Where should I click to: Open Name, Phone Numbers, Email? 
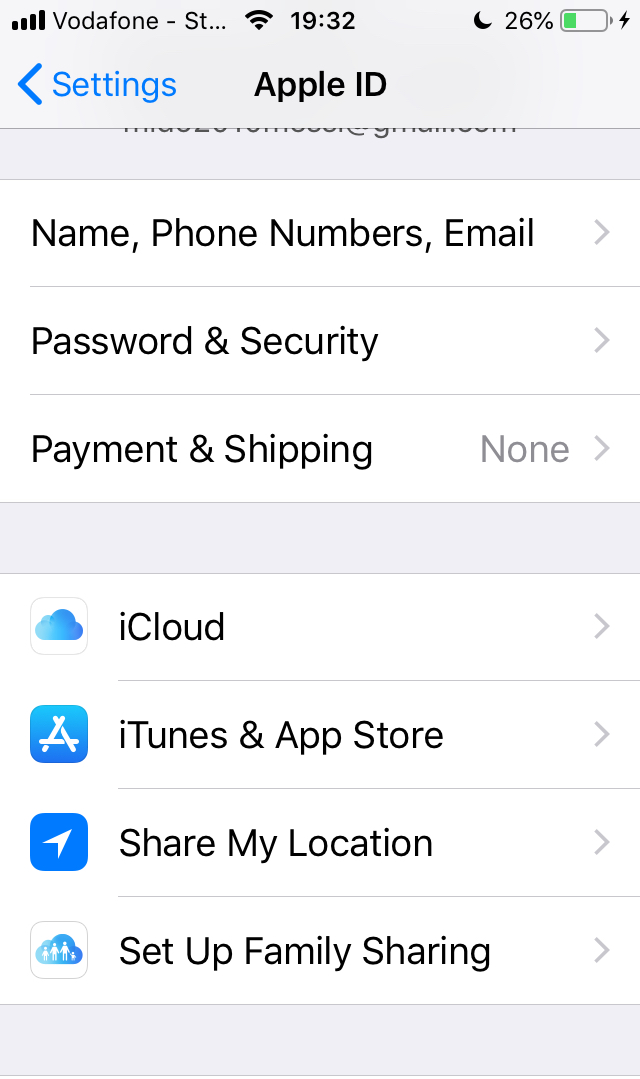tap(320, 233)
